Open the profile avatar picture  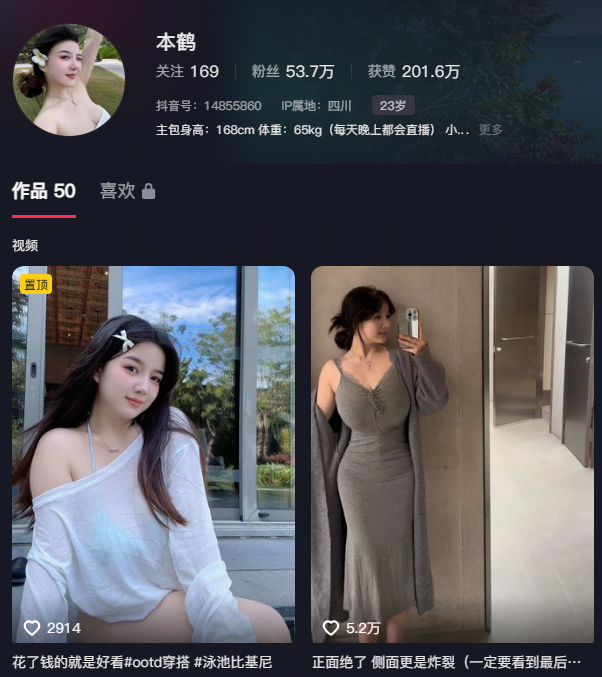(68, 79)
